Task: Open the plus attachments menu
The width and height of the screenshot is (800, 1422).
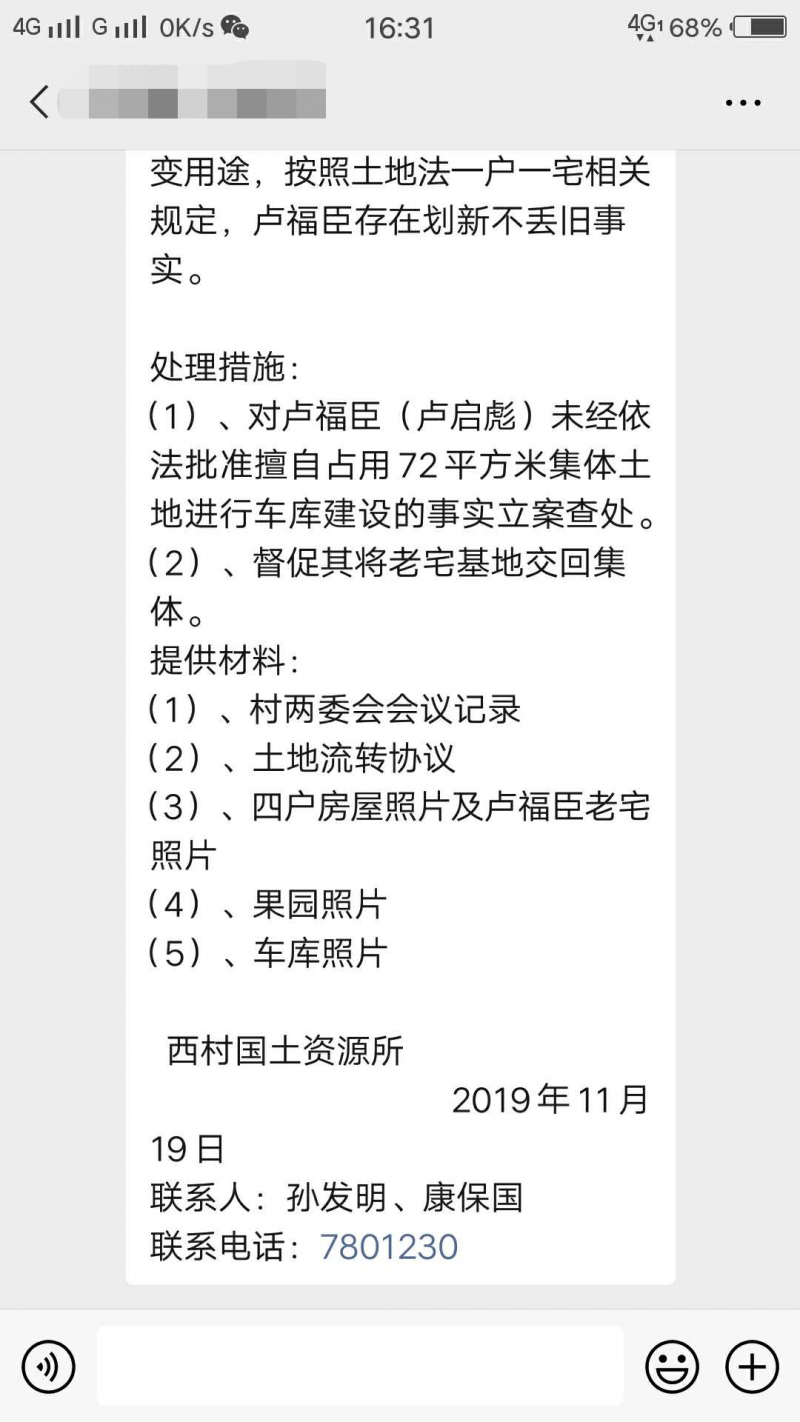Action: tap(752, 1365)
